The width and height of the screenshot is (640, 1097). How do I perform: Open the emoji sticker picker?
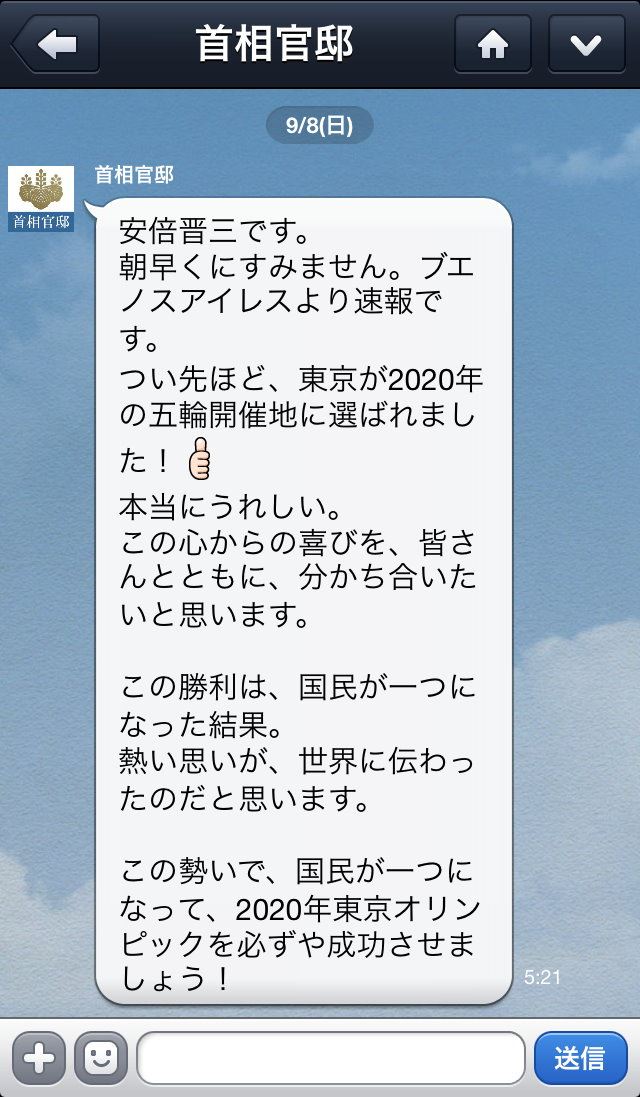101,1058
